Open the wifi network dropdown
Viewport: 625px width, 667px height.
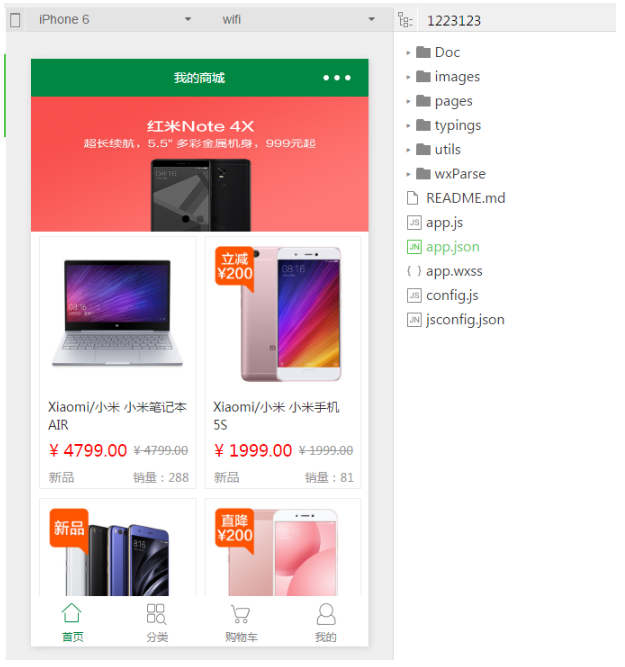[298, 19]
